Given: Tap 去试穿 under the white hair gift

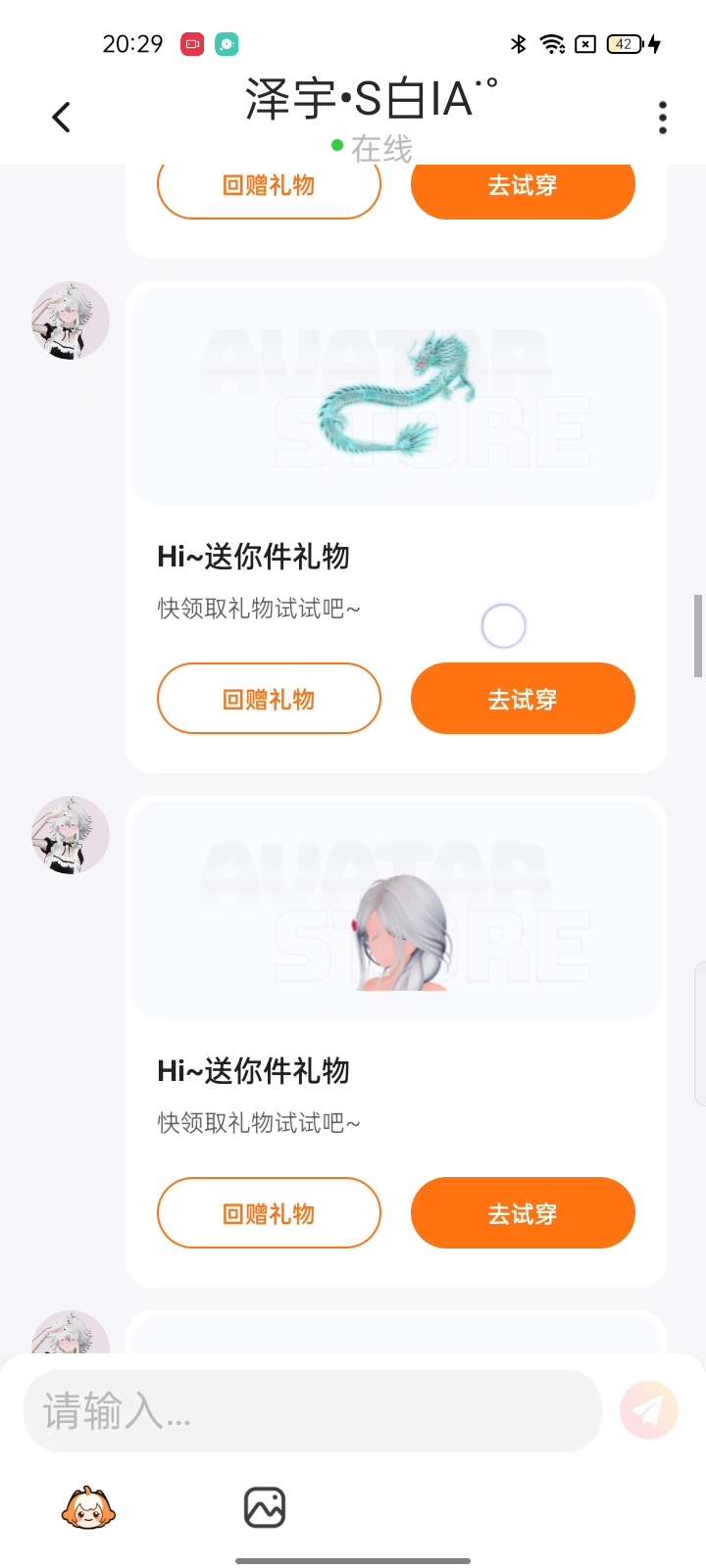Looking at the screenshot, I should [x=523, y=1213].
